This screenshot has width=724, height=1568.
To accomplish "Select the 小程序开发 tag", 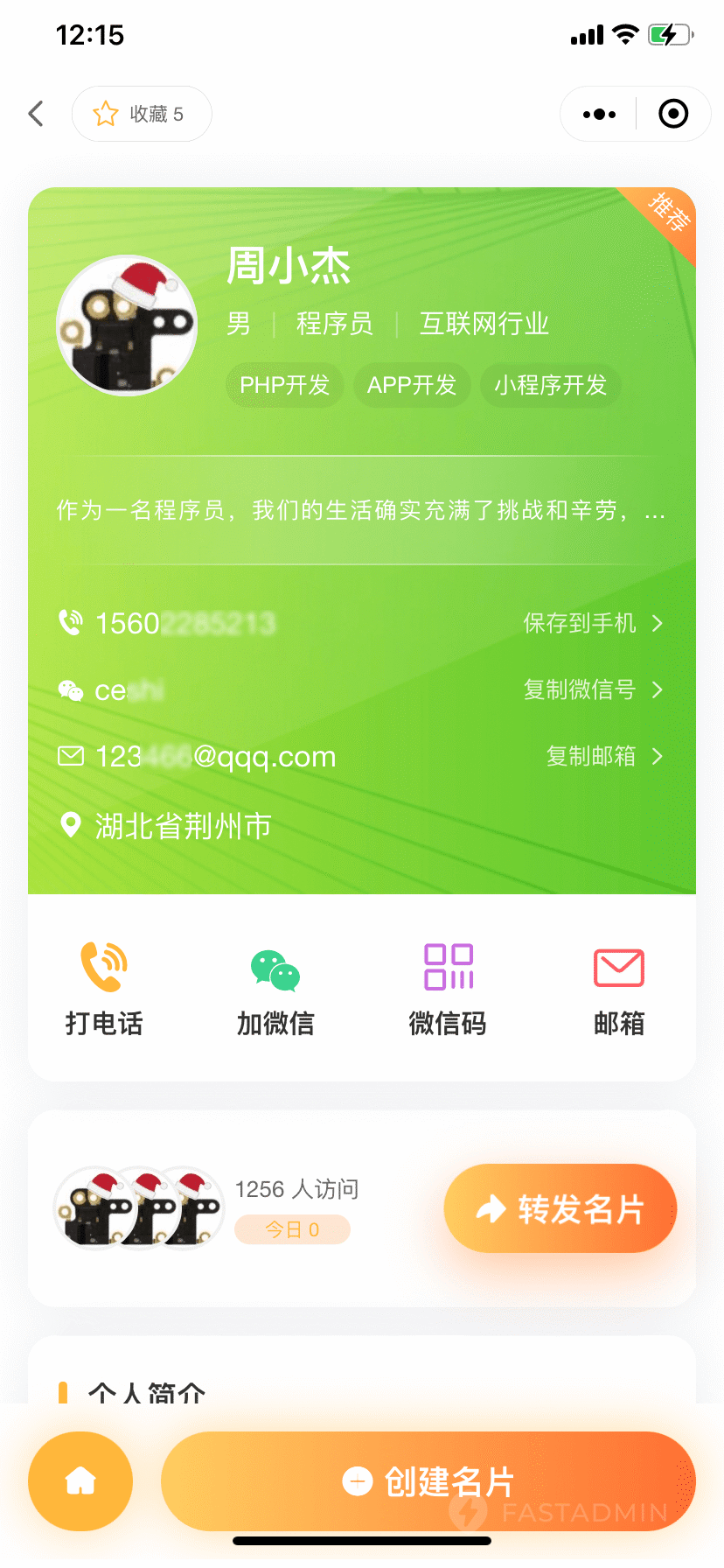I will coord(551,385).
